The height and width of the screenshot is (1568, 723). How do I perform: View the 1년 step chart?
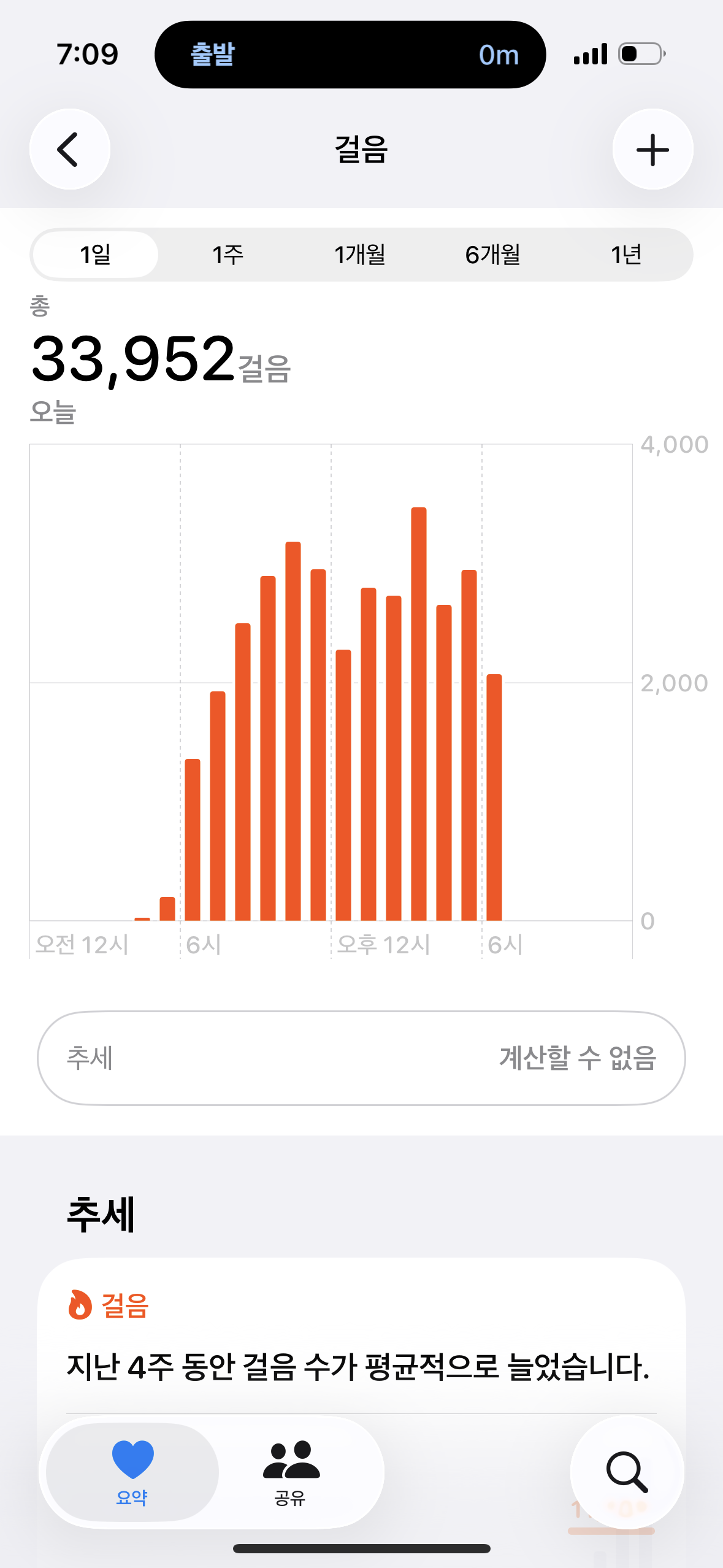625,255
